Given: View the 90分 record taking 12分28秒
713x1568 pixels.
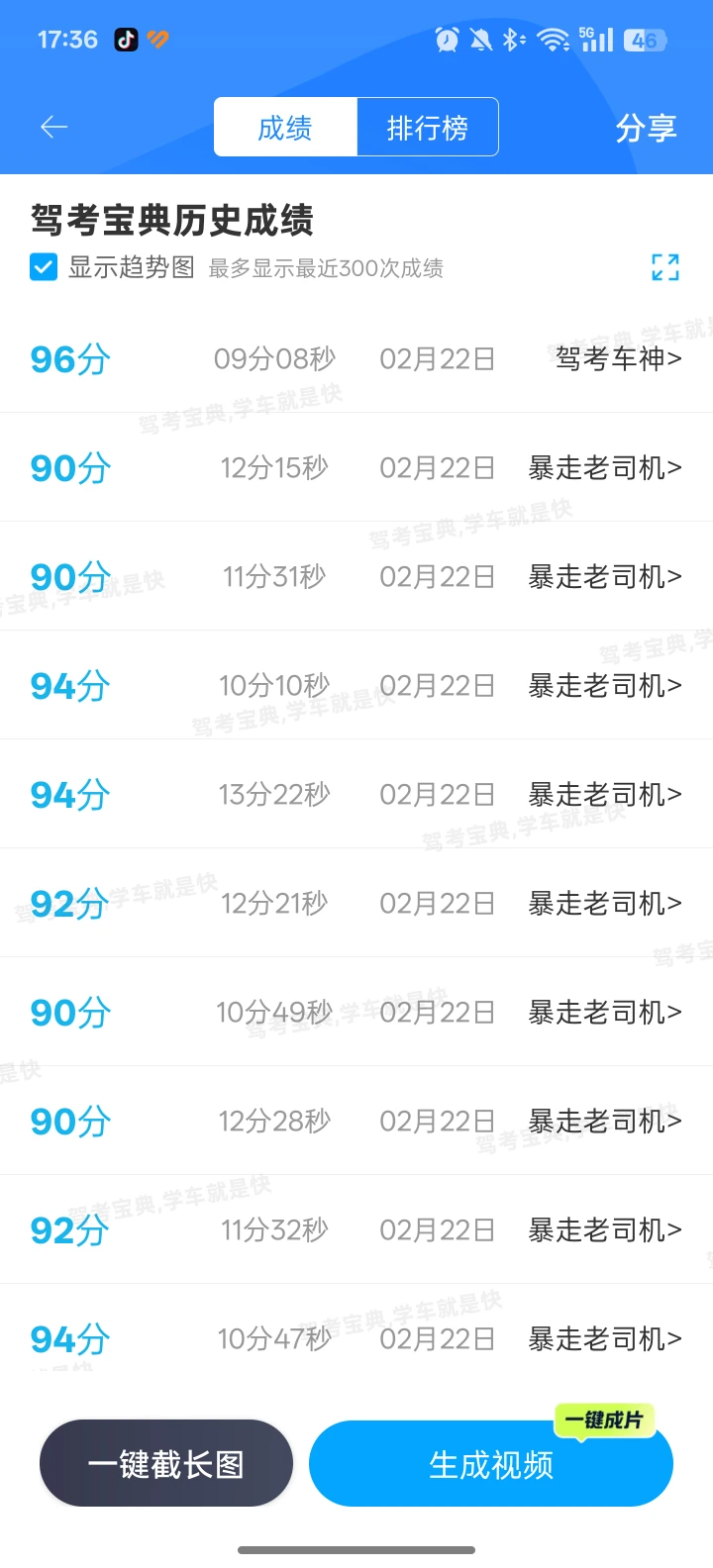Looking at the screenshot, I should 356,1121.
